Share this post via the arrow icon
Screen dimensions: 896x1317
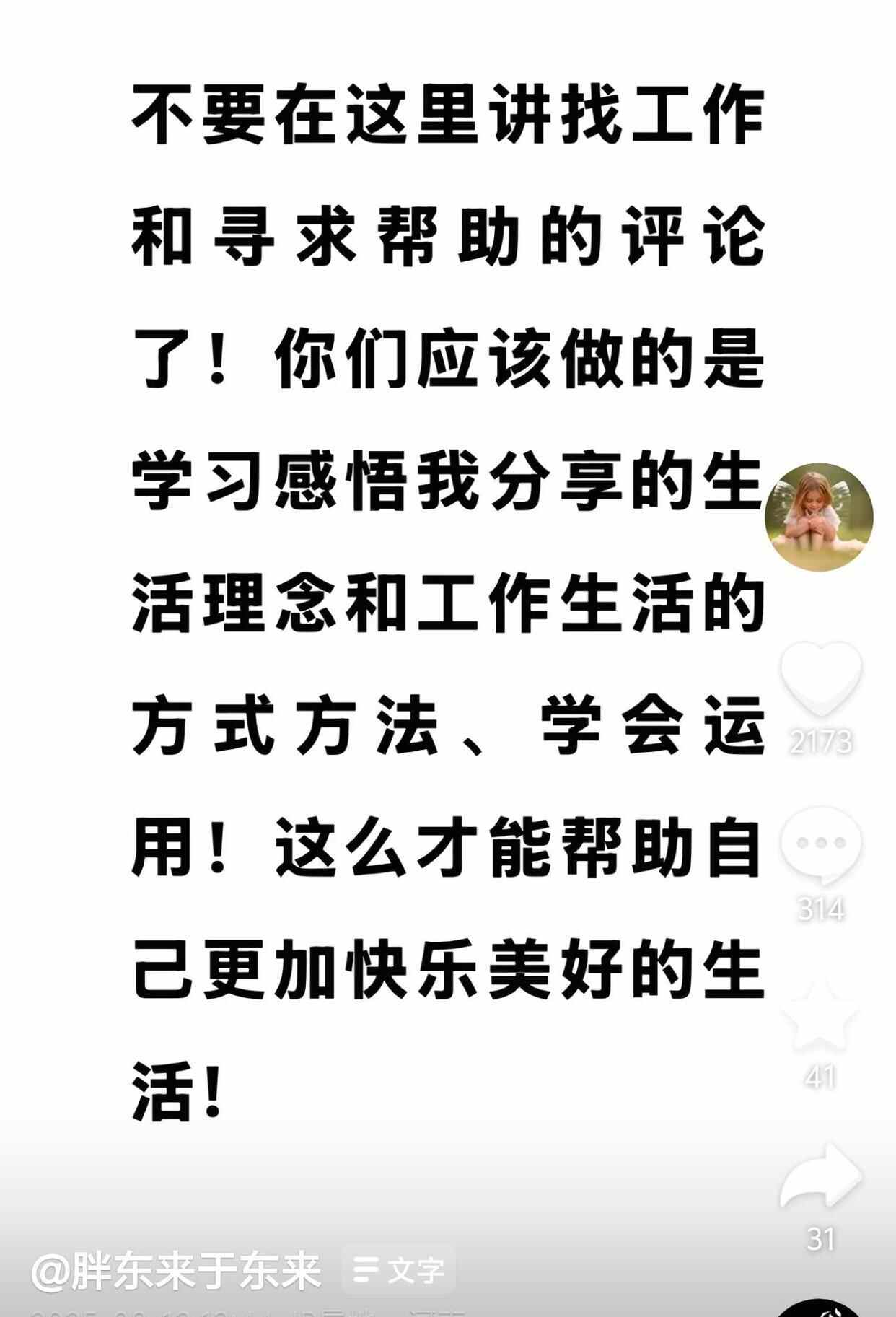click(821, 1177)
